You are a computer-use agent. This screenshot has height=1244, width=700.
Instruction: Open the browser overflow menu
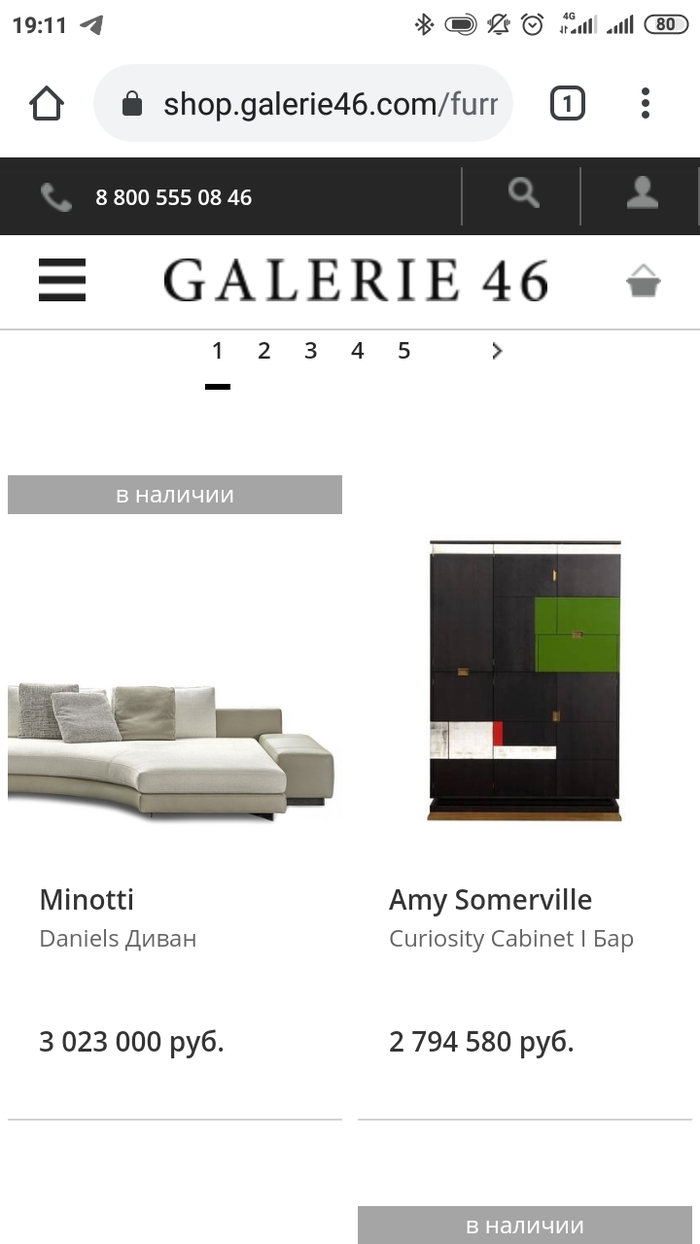point(645,103)
